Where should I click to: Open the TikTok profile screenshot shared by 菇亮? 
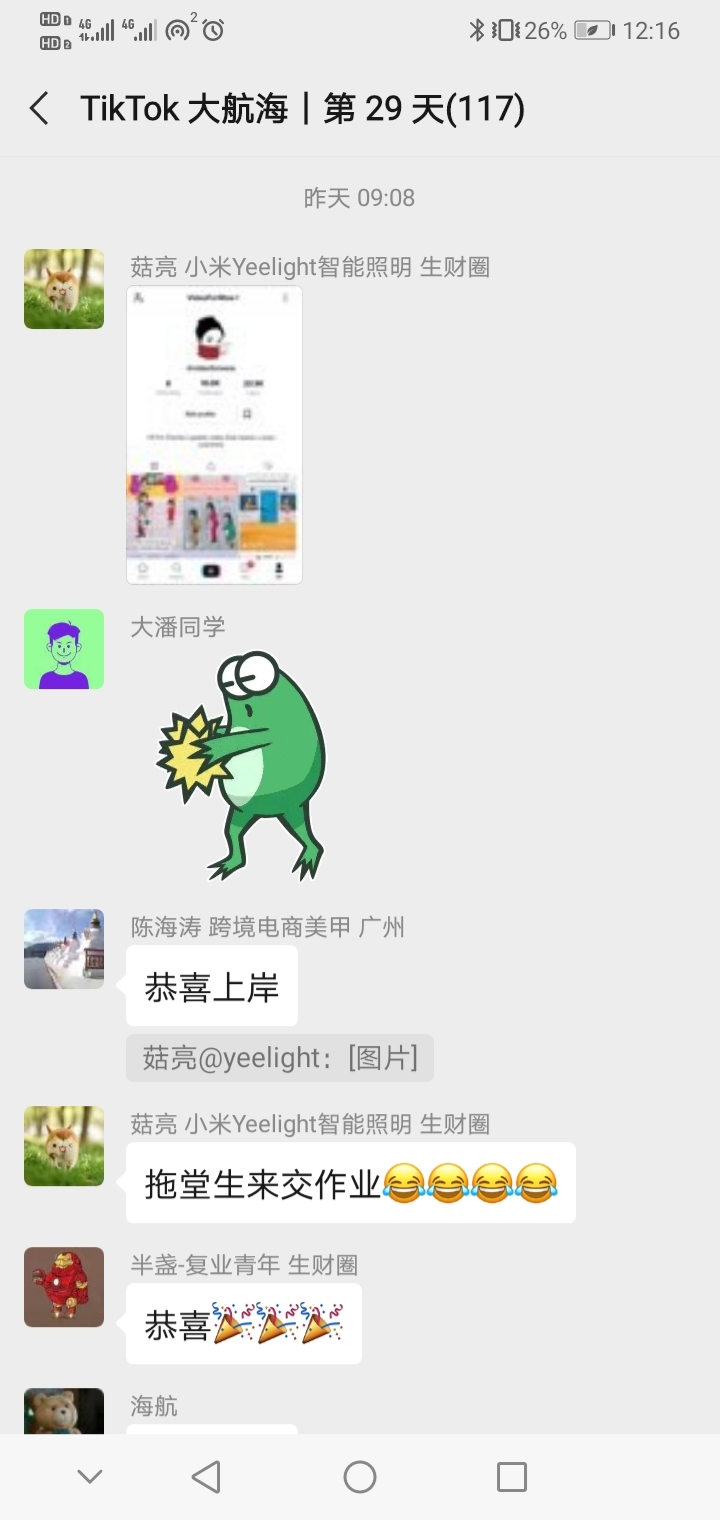(x=214, y=435)
